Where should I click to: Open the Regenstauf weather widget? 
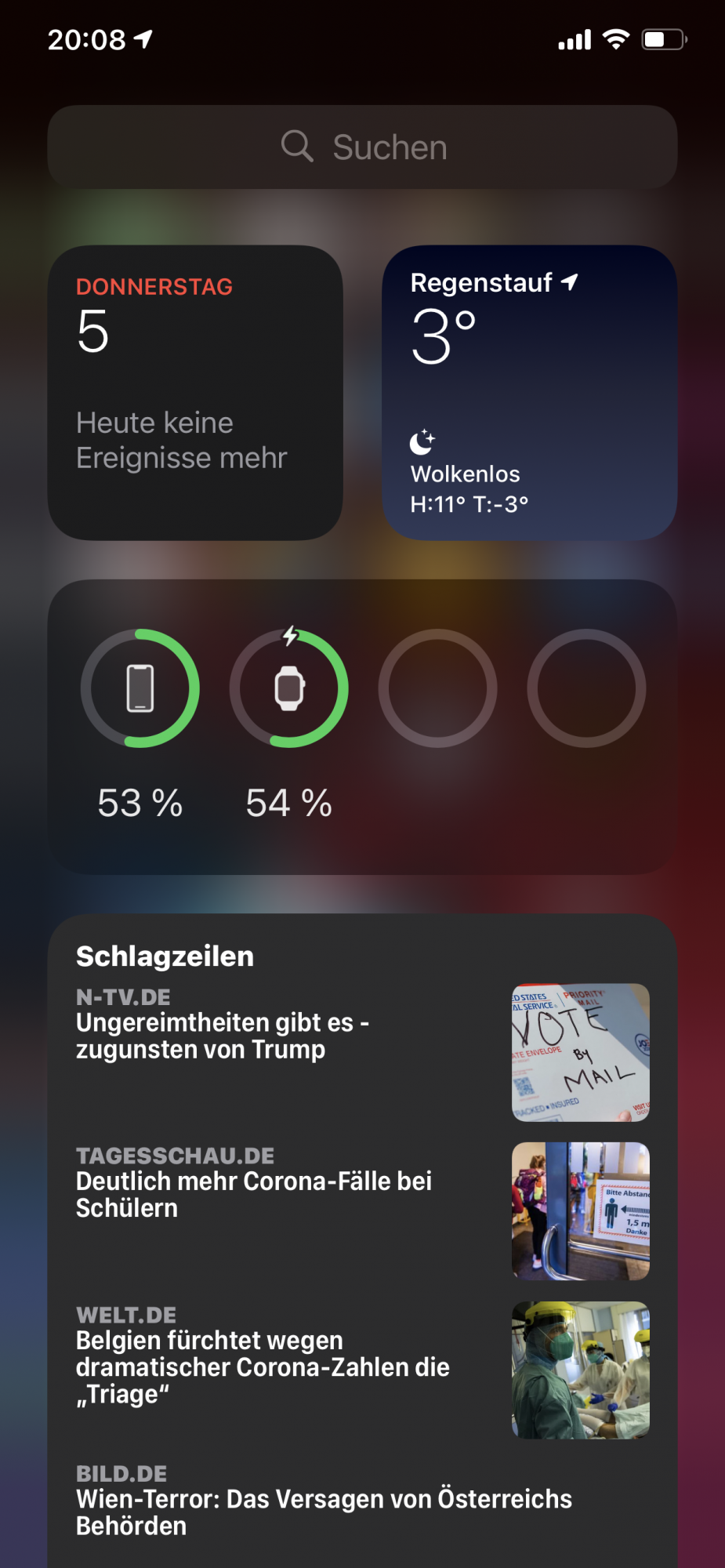(x=529, y=392)
